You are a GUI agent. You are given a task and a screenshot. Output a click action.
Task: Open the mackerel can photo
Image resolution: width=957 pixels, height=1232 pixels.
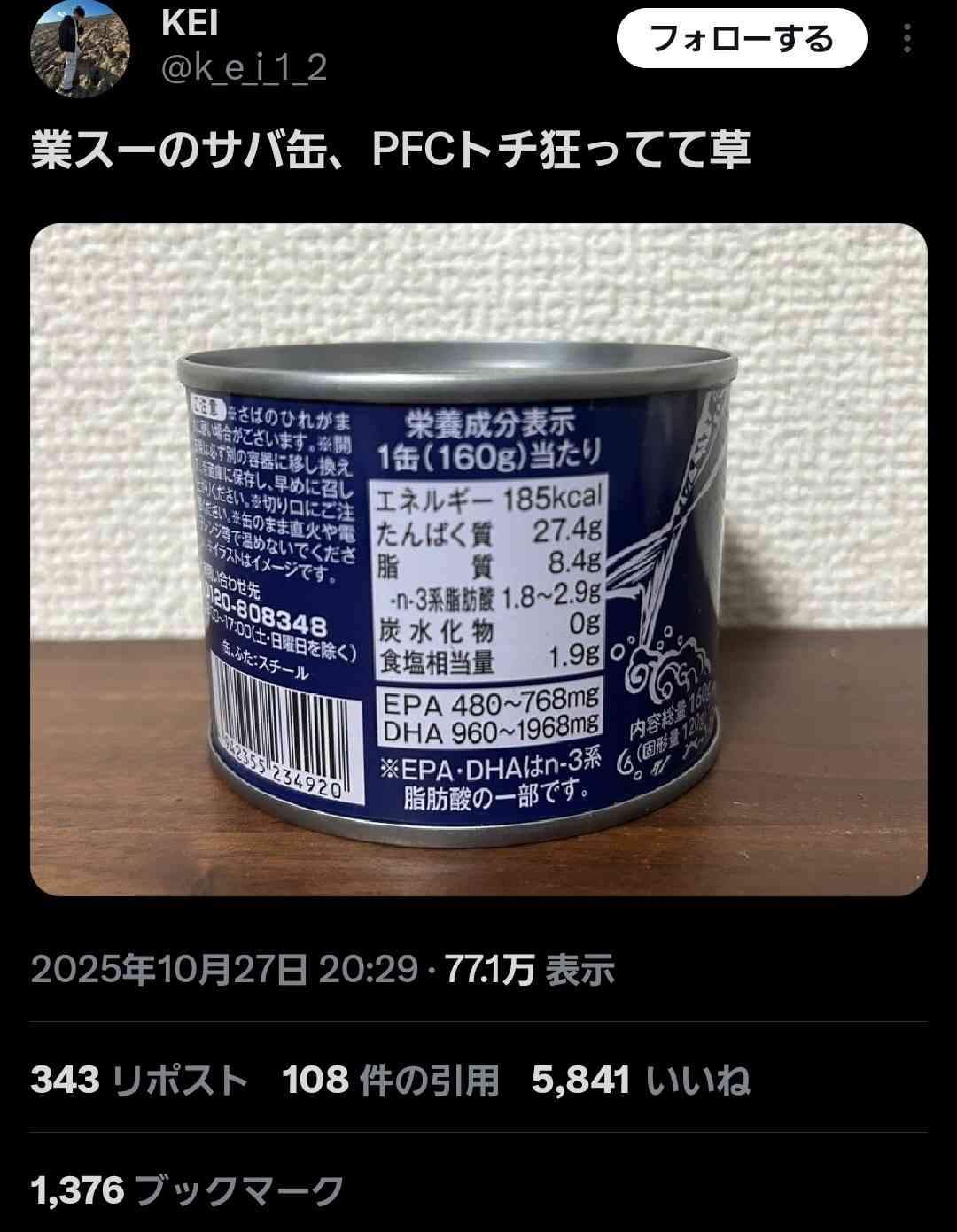tap(478, 559)
